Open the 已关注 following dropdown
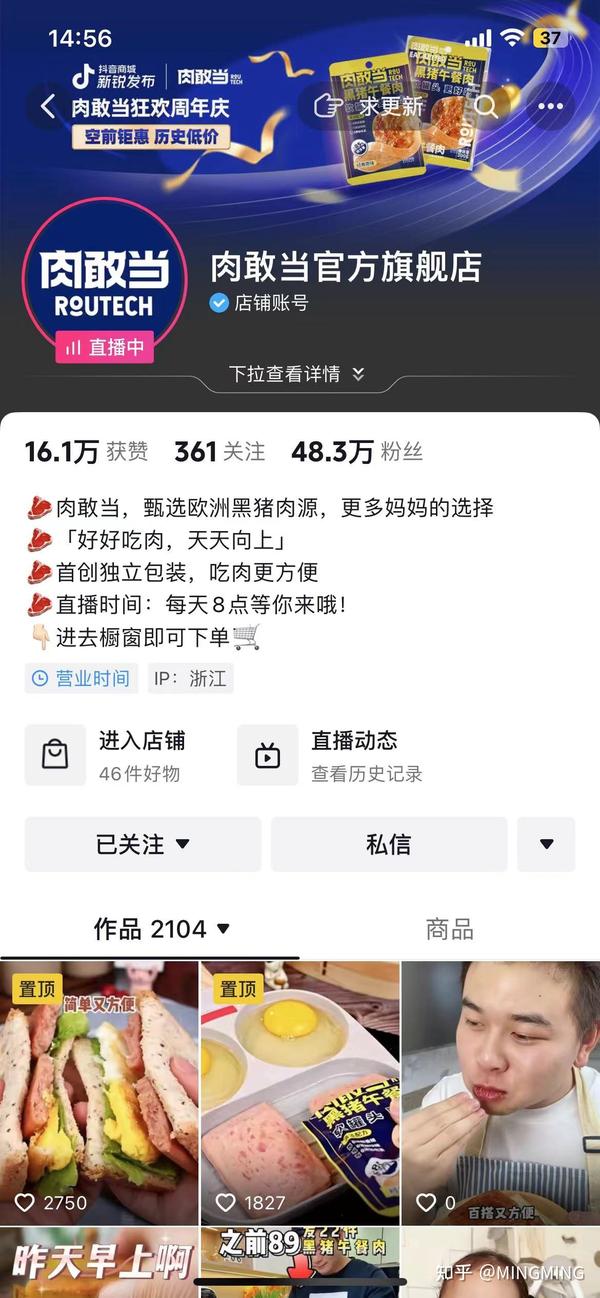 (143, 844)
